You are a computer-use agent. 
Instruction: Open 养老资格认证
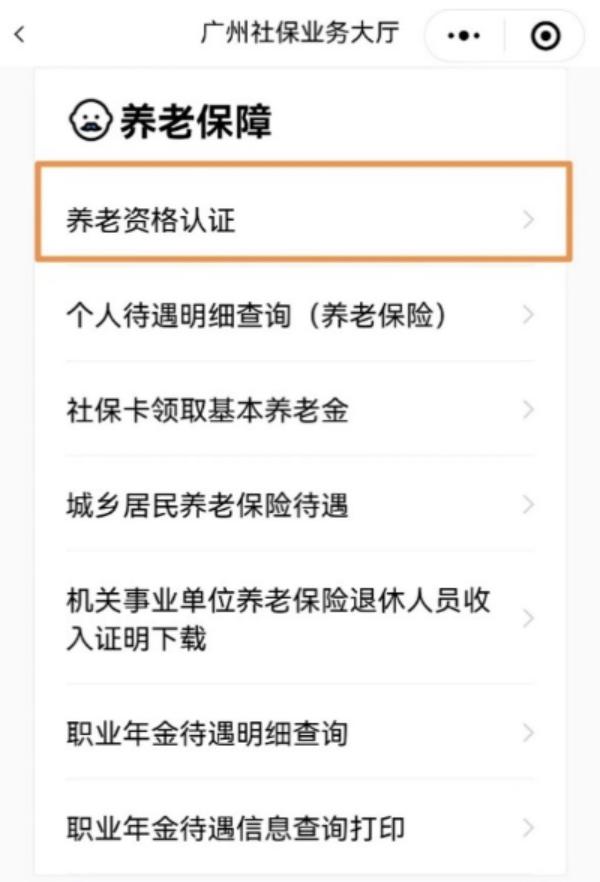303,219
